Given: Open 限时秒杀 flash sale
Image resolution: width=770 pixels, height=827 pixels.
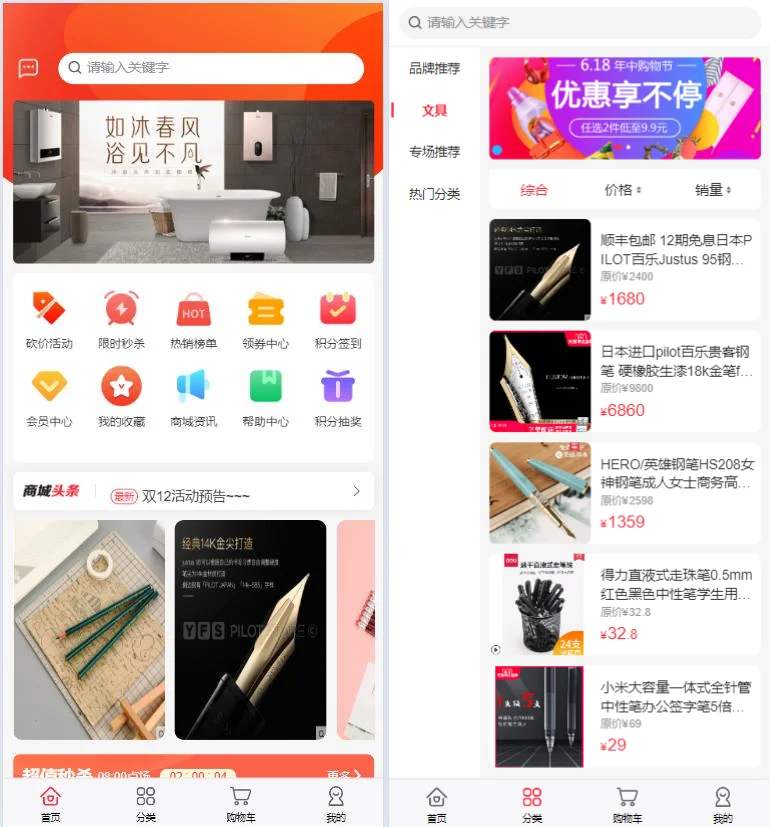Looking at the screenshot, I should (x=121, y=319).
